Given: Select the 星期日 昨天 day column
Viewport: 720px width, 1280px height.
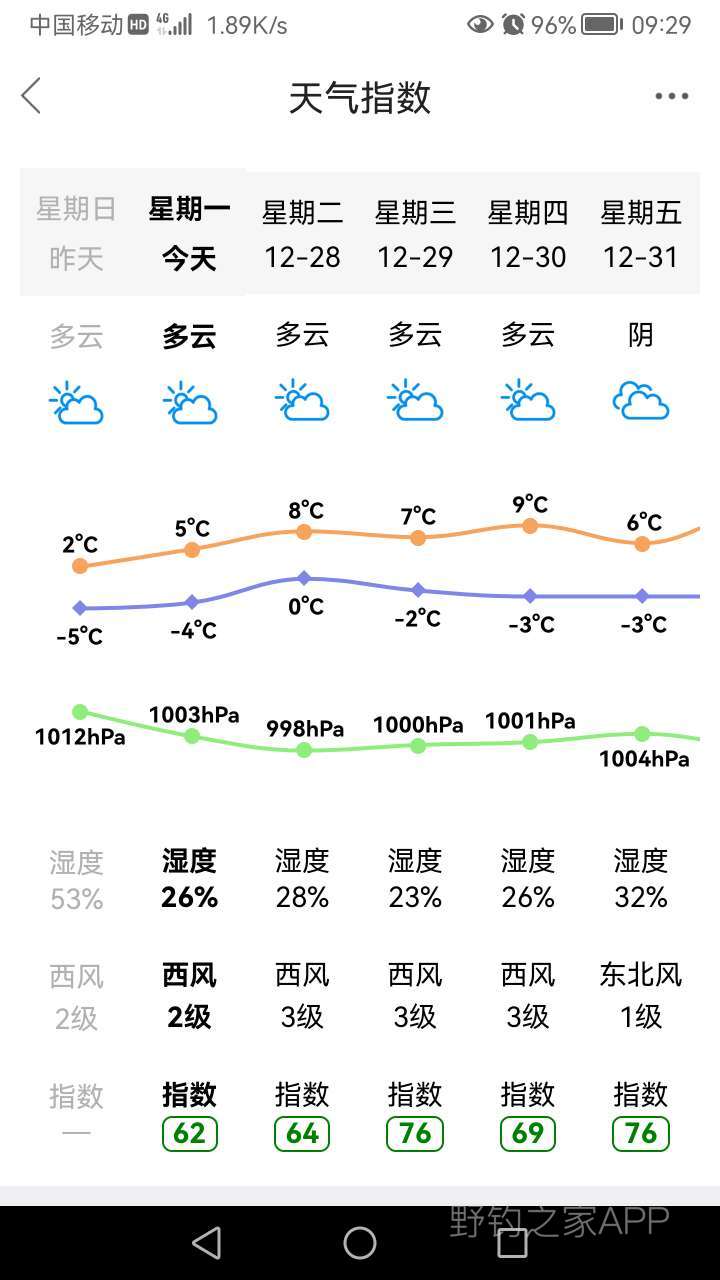Looking at the screenshot, I should point(76,233).
